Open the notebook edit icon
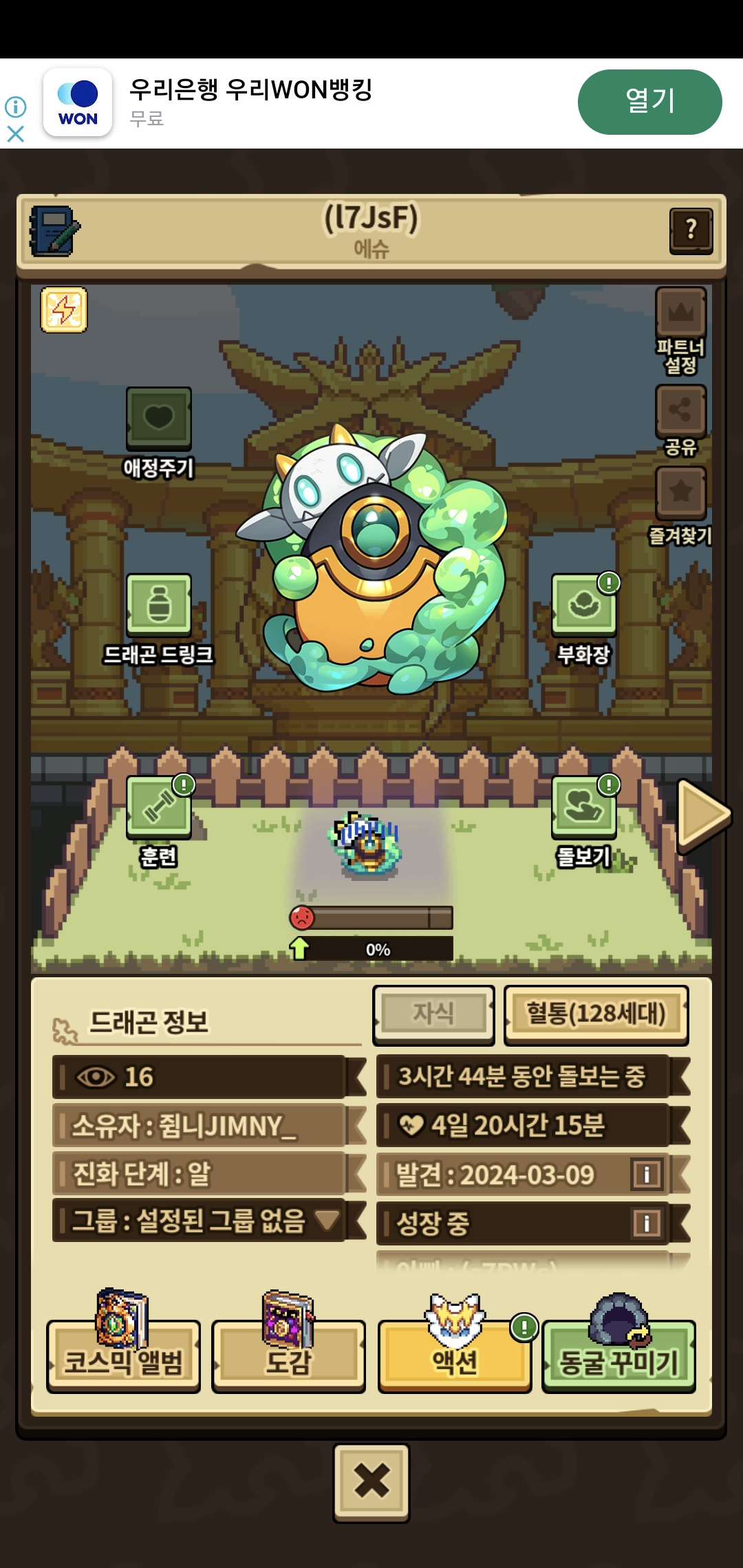 (x=54, y=231)
